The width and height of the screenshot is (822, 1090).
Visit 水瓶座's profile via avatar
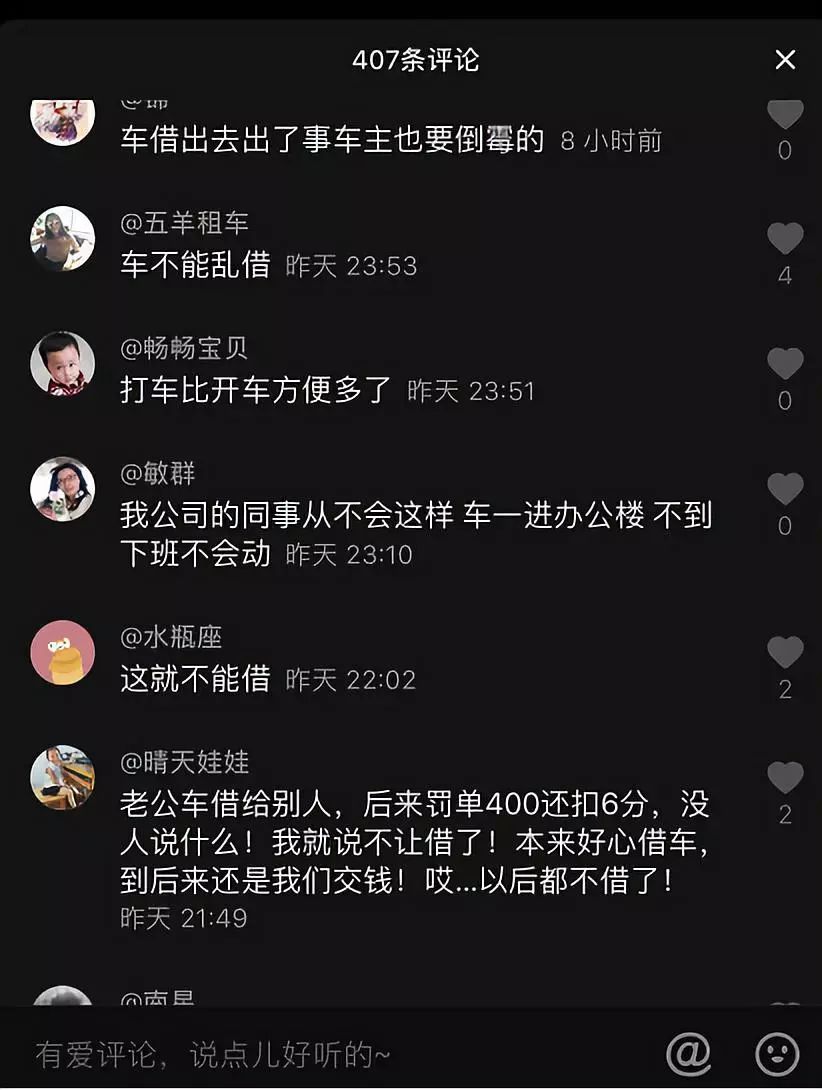pyautogui.click(x=62, y=652)
